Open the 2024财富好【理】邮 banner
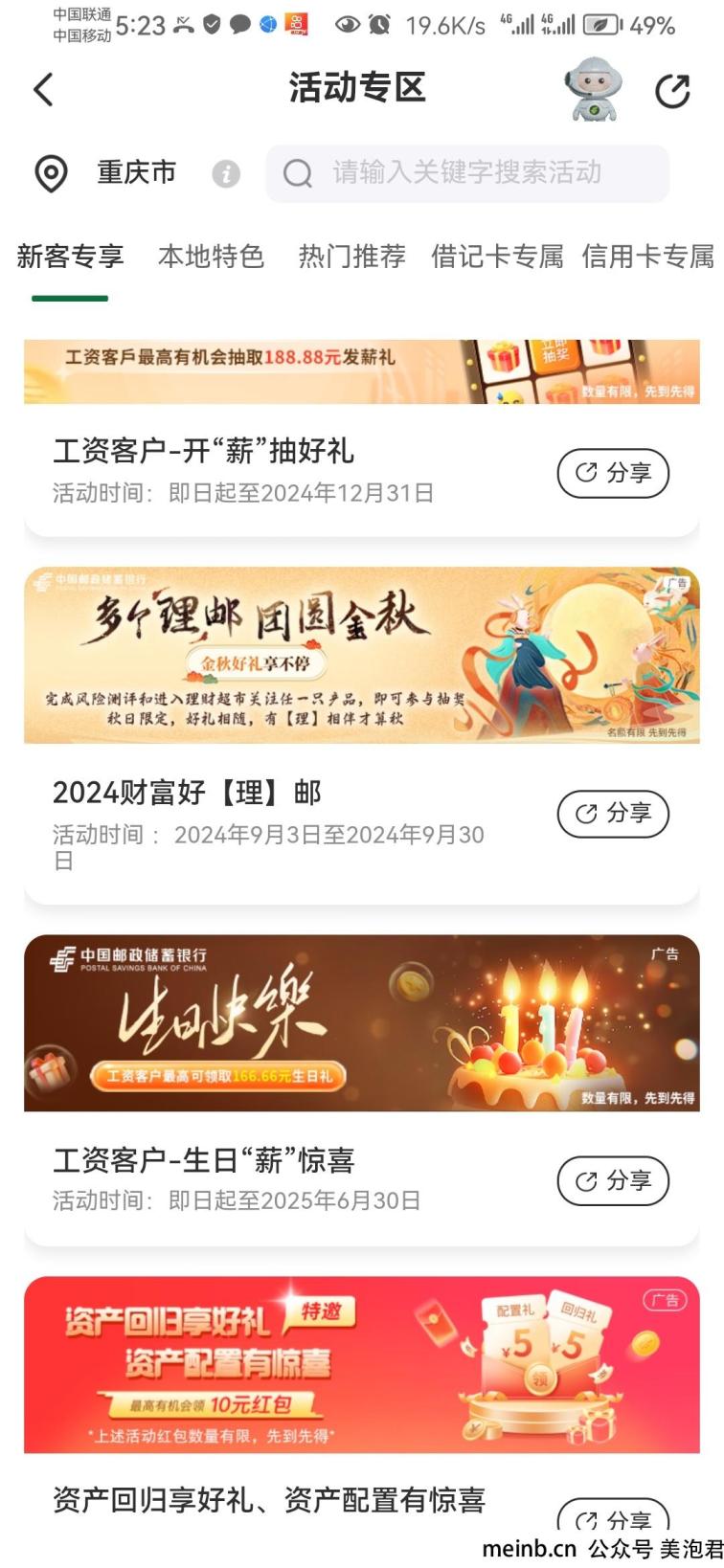Screen dimensions: 724x1568 point(361,656)
